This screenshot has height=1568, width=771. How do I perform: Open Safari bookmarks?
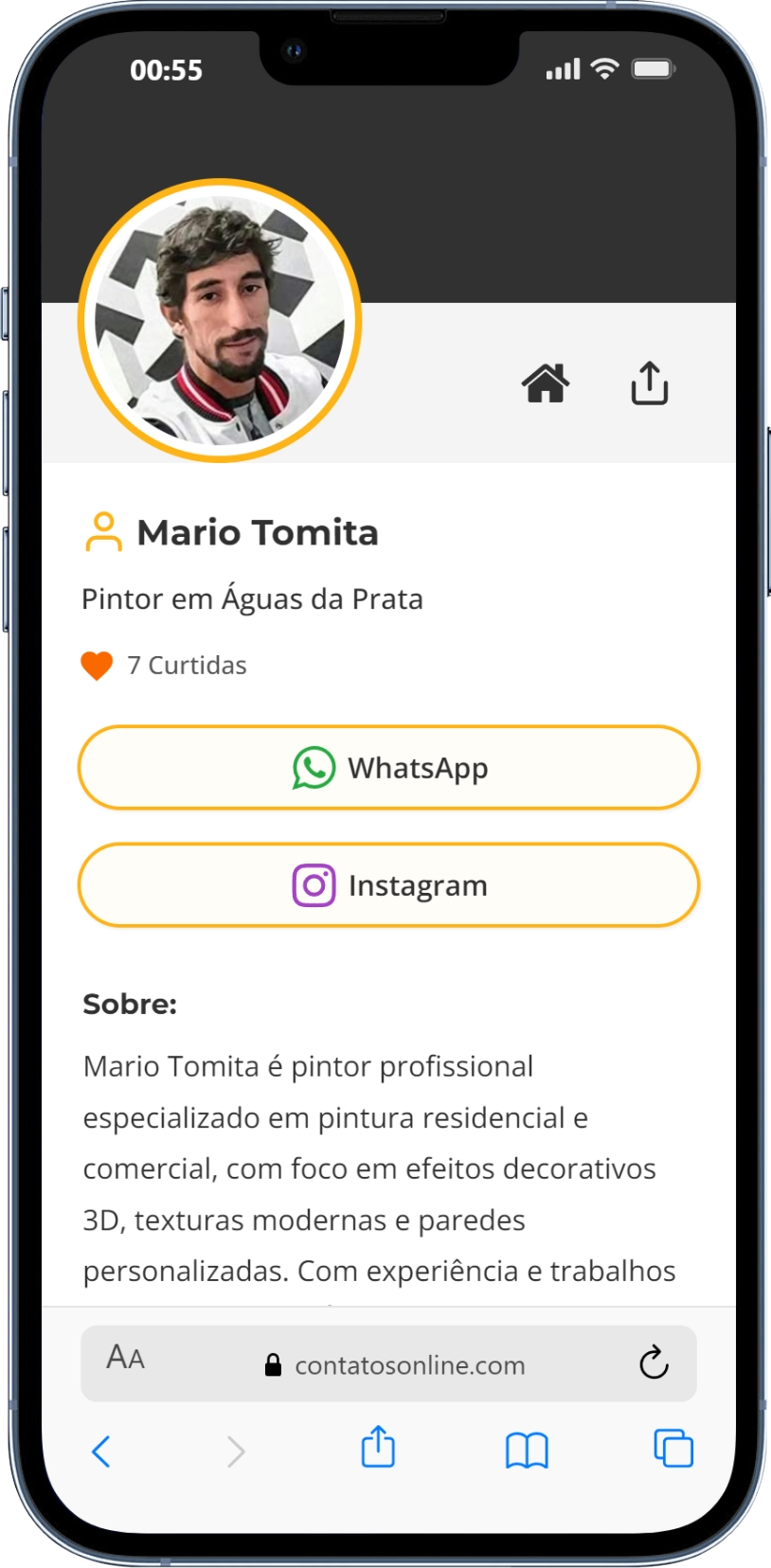click(527, 1450)
